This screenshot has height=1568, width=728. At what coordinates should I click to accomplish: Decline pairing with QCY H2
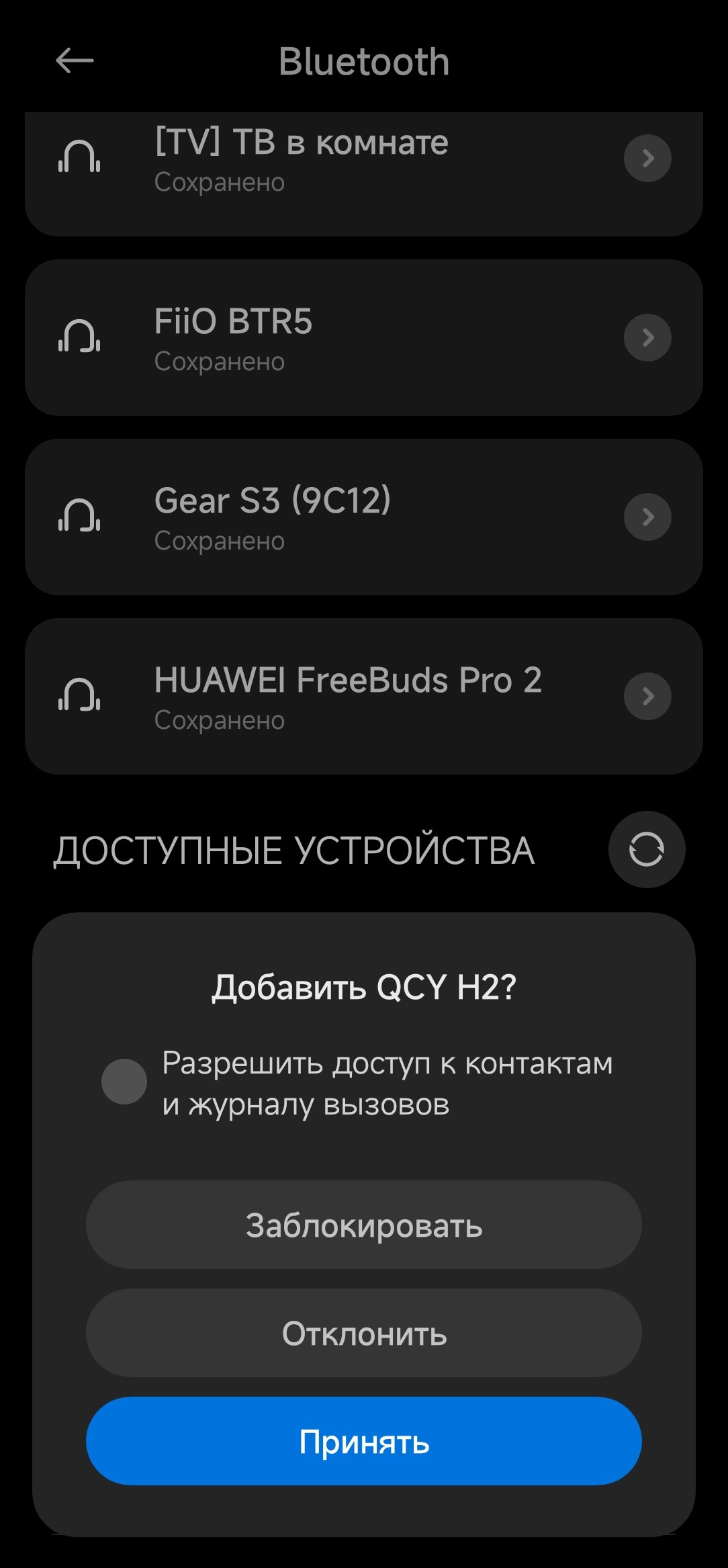pyautogui.click(x=363, y=1334)
